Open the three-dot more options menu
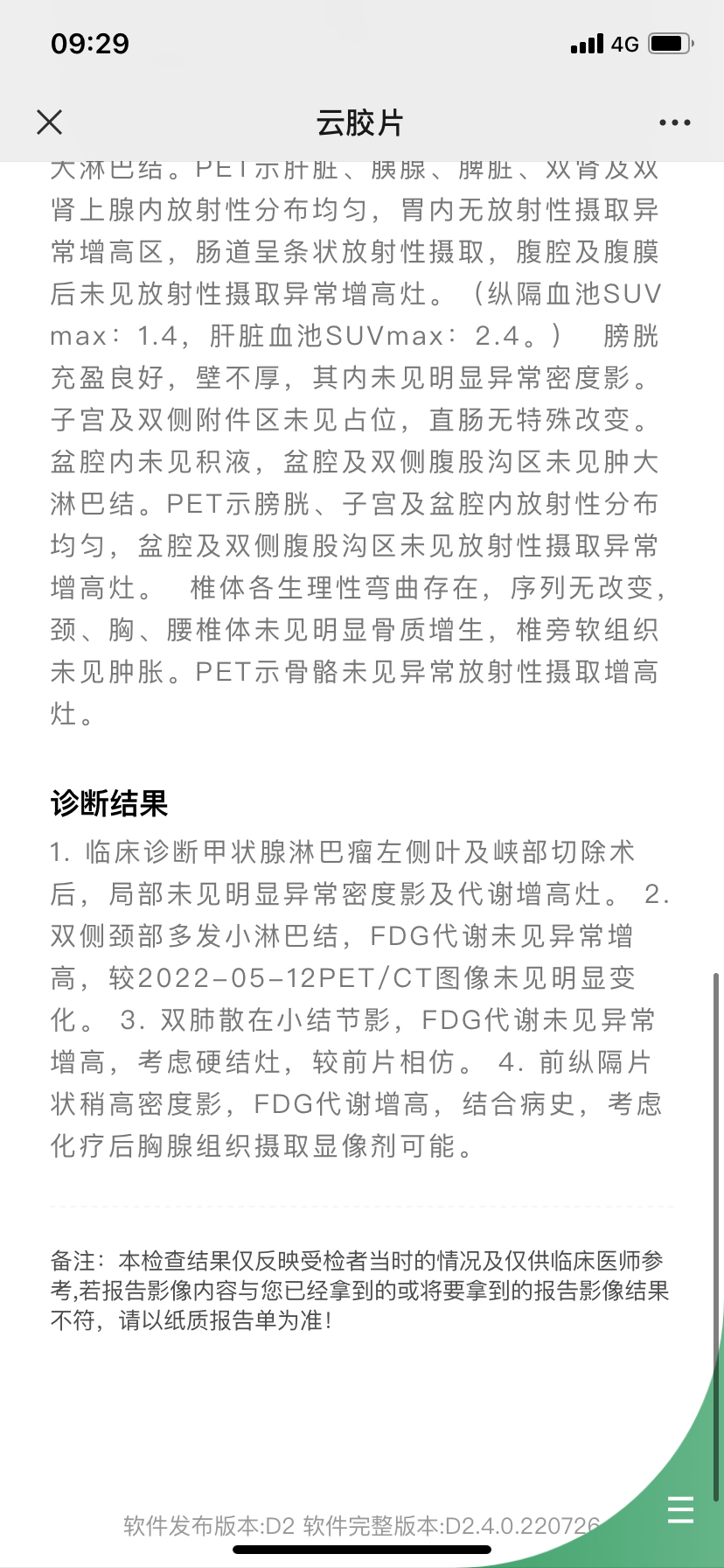 coord(674,122)
